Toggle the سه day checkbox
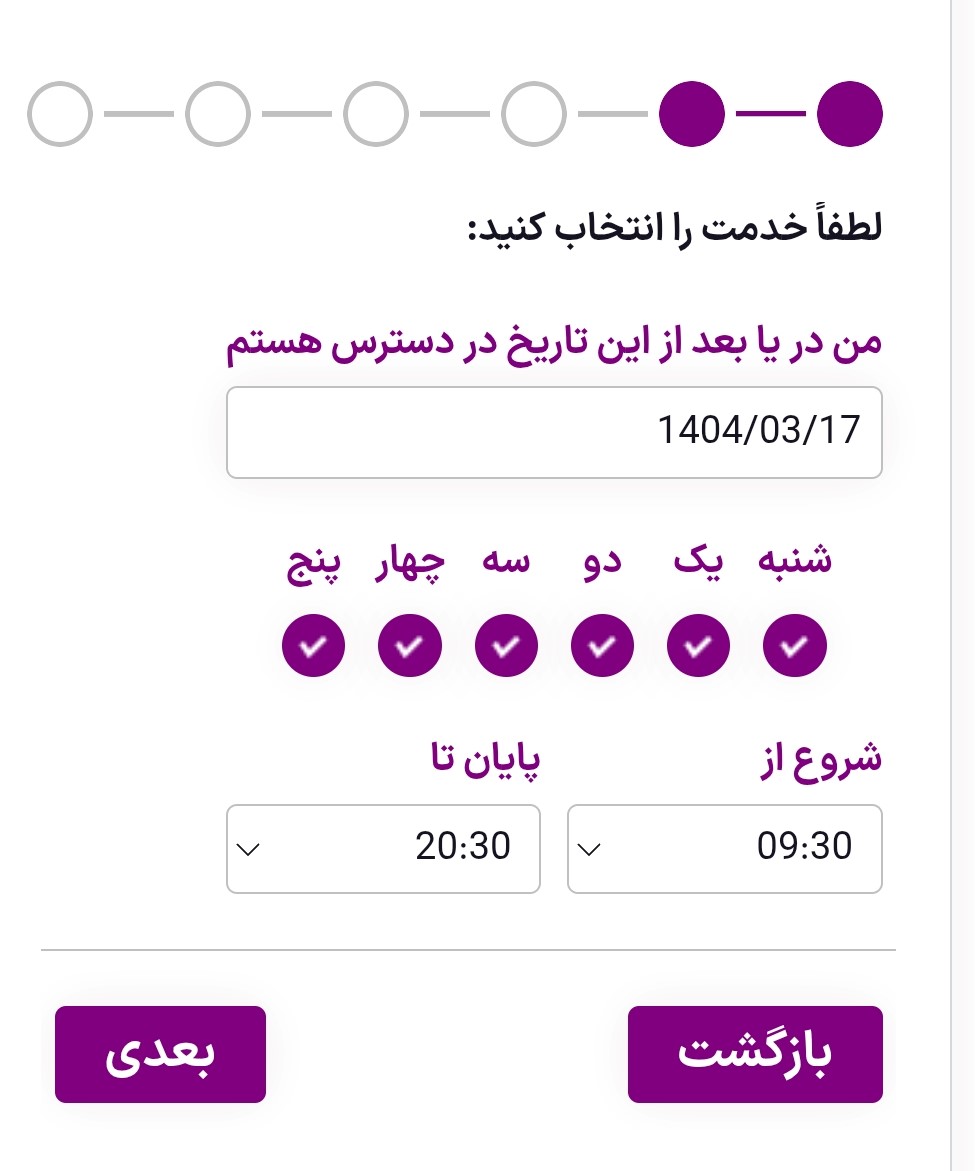The image size is (975, 1171). [507, 646]
